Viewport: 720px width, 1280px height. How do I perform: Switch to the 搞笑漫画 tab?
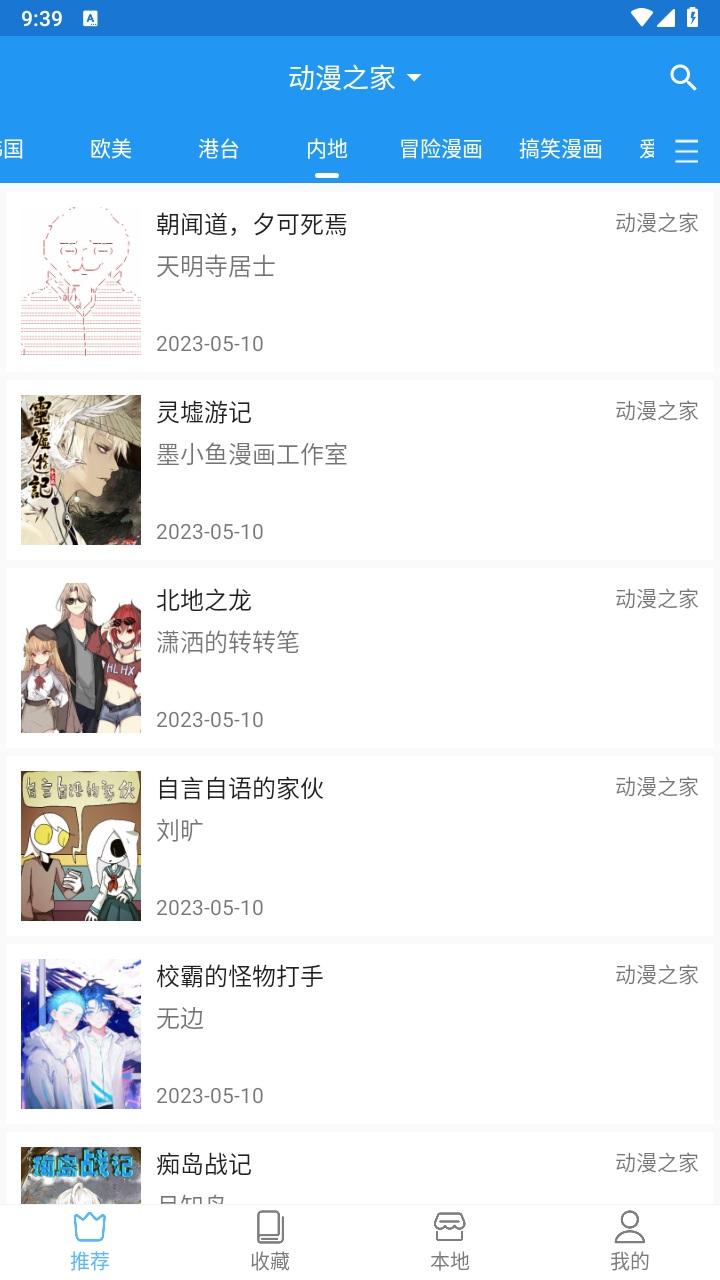(x=560, y=149)
